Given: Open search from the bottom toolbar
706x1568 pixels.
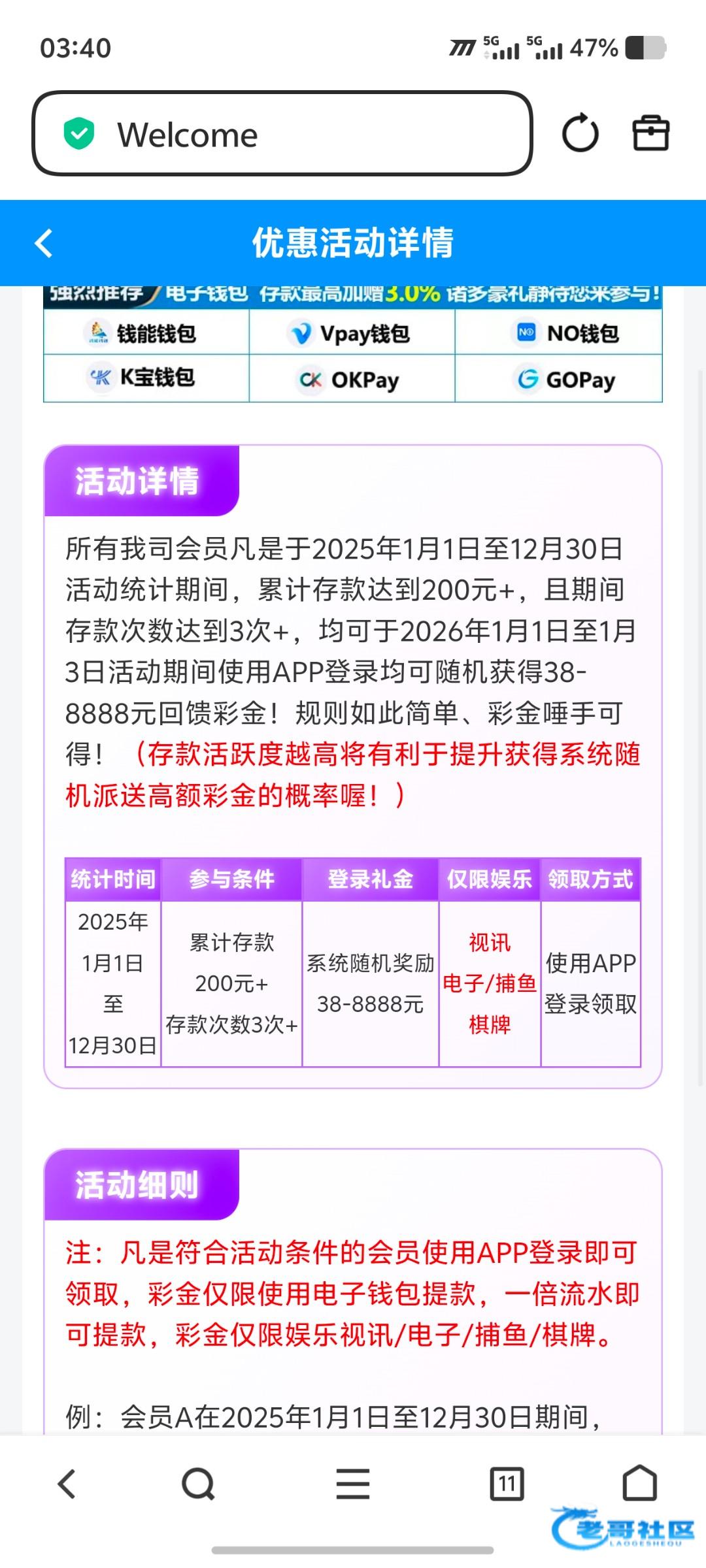Looking at the screenshot, I should pos(199,1484).
